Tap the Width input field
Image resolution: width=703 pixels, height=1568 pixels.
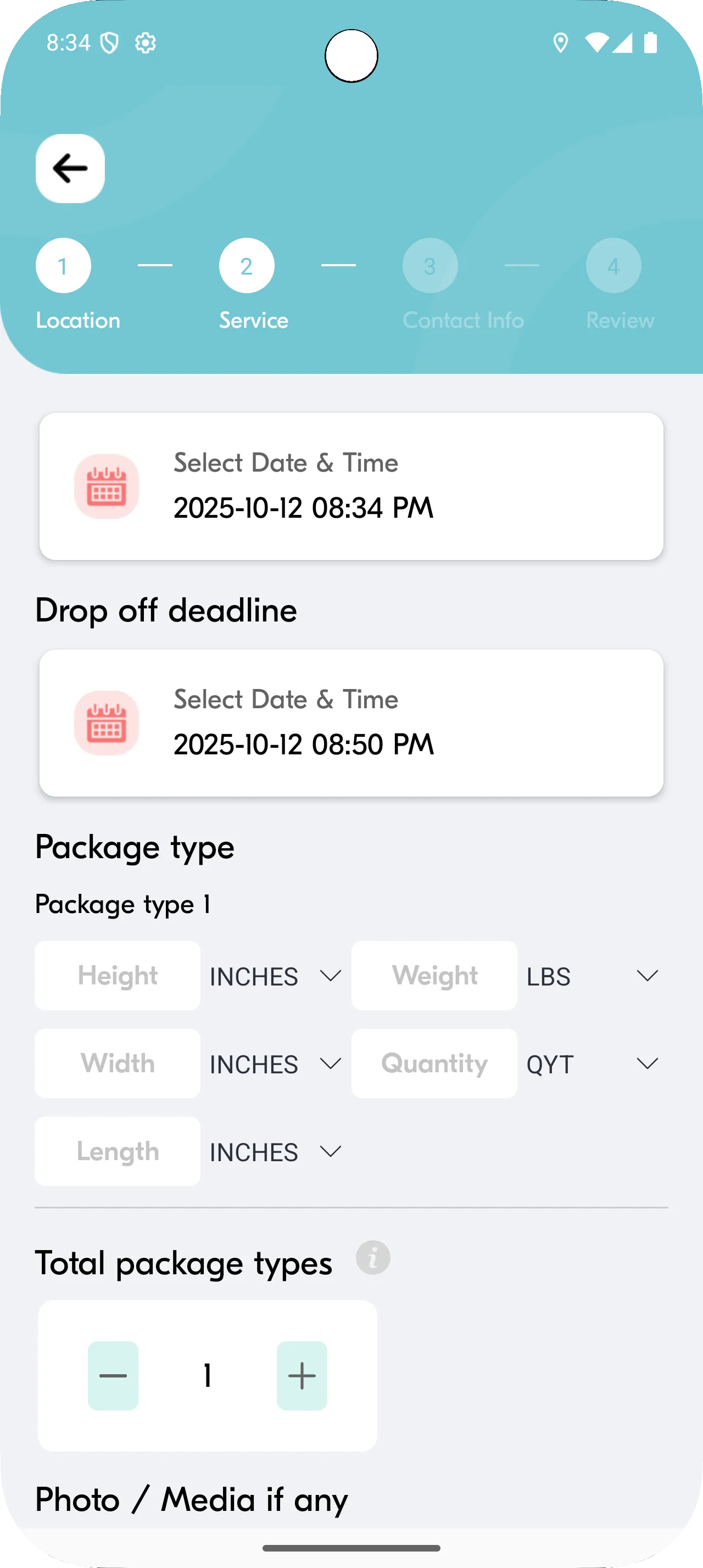[117, 1063]
